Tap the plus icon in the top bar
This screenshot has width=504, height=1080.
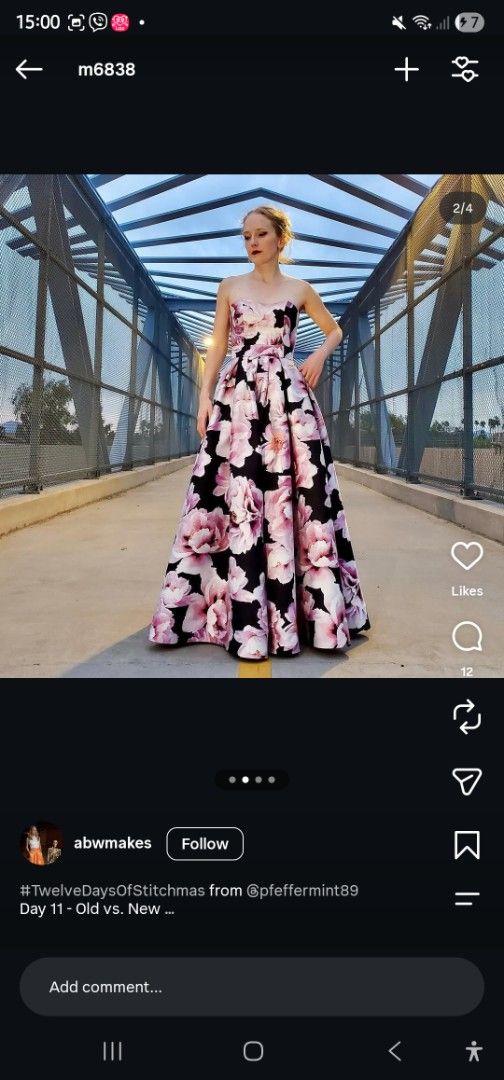coord(406,70)
